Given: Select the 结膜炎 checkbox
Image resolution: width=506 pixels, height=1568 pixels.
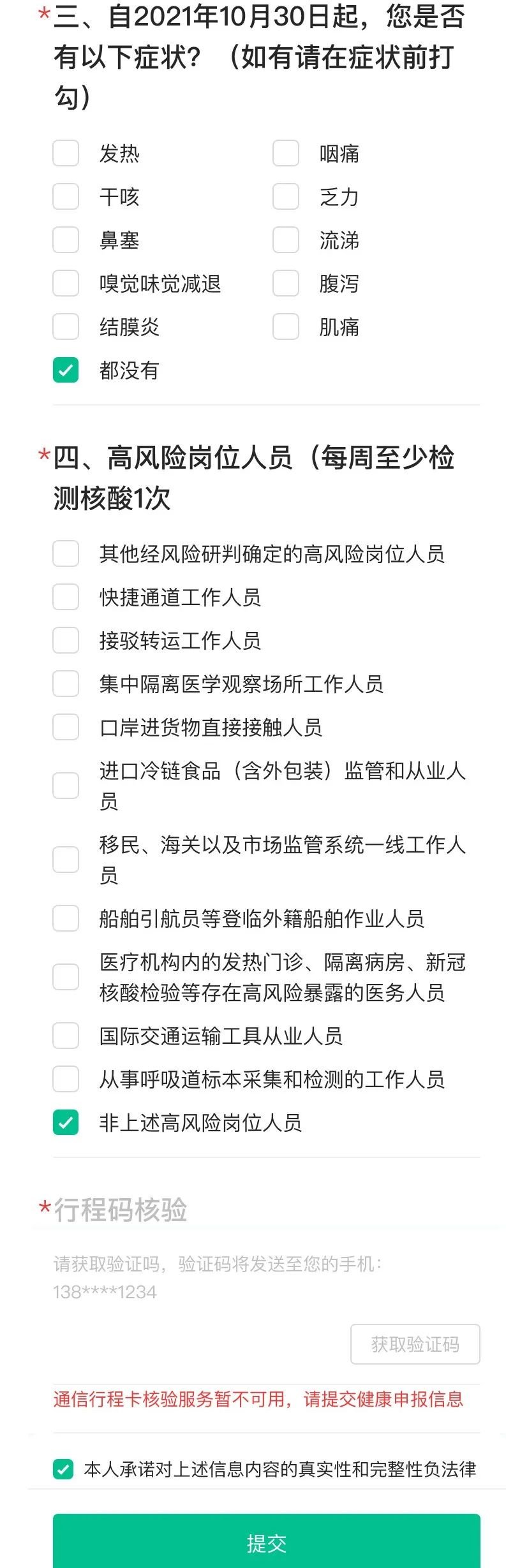Looking at the screenshot, I should pos(66,326).
